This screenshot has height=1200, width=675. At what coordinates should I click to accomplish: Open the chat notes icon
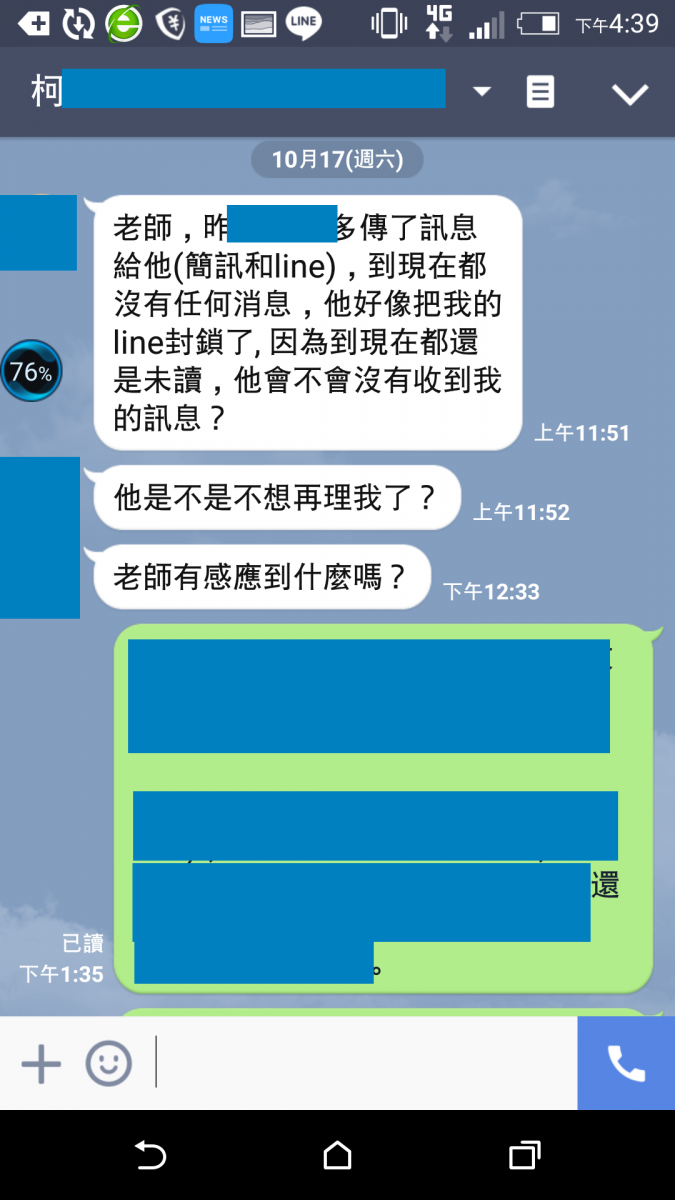540,93
